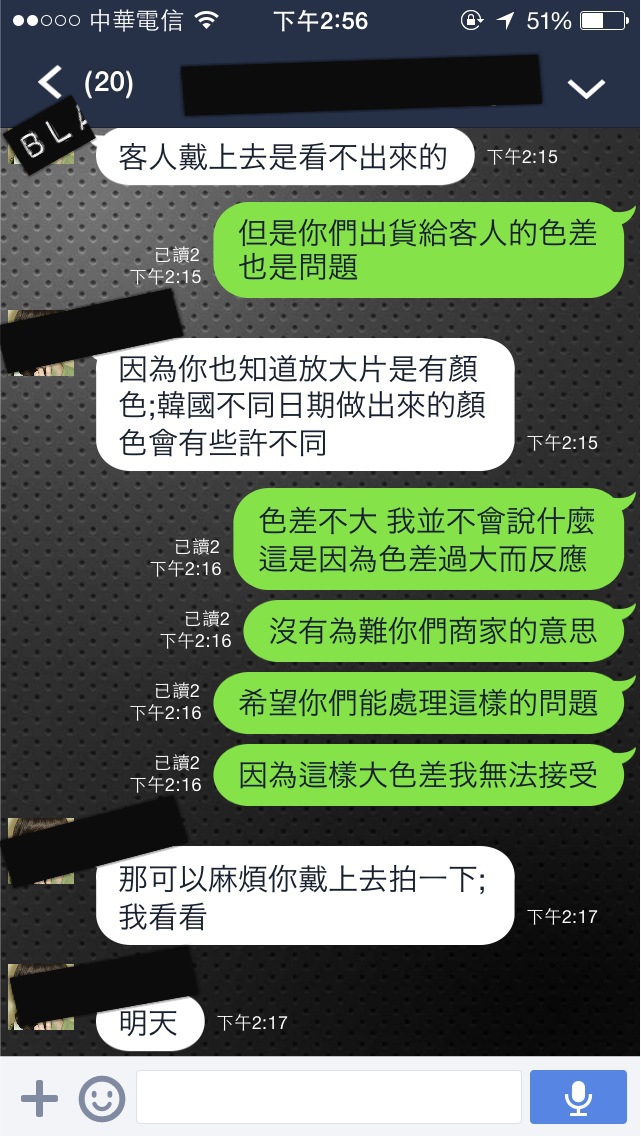This screenshot has height=1136, width=641.
Task: Open the emoji sticker picker
Action: [x=101, y=1098]
